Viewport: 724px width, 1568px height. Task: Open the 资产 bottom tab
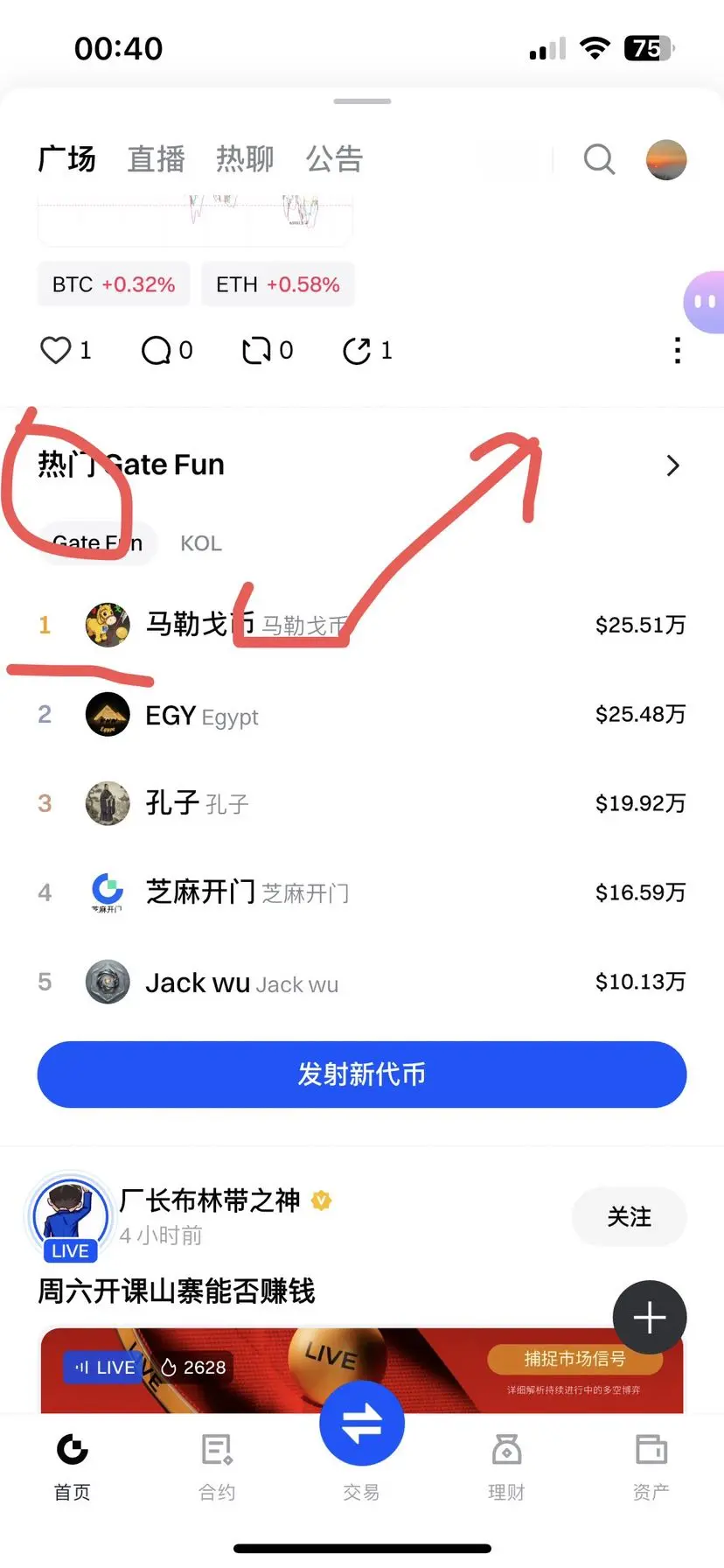click(x=651, y=1467)
